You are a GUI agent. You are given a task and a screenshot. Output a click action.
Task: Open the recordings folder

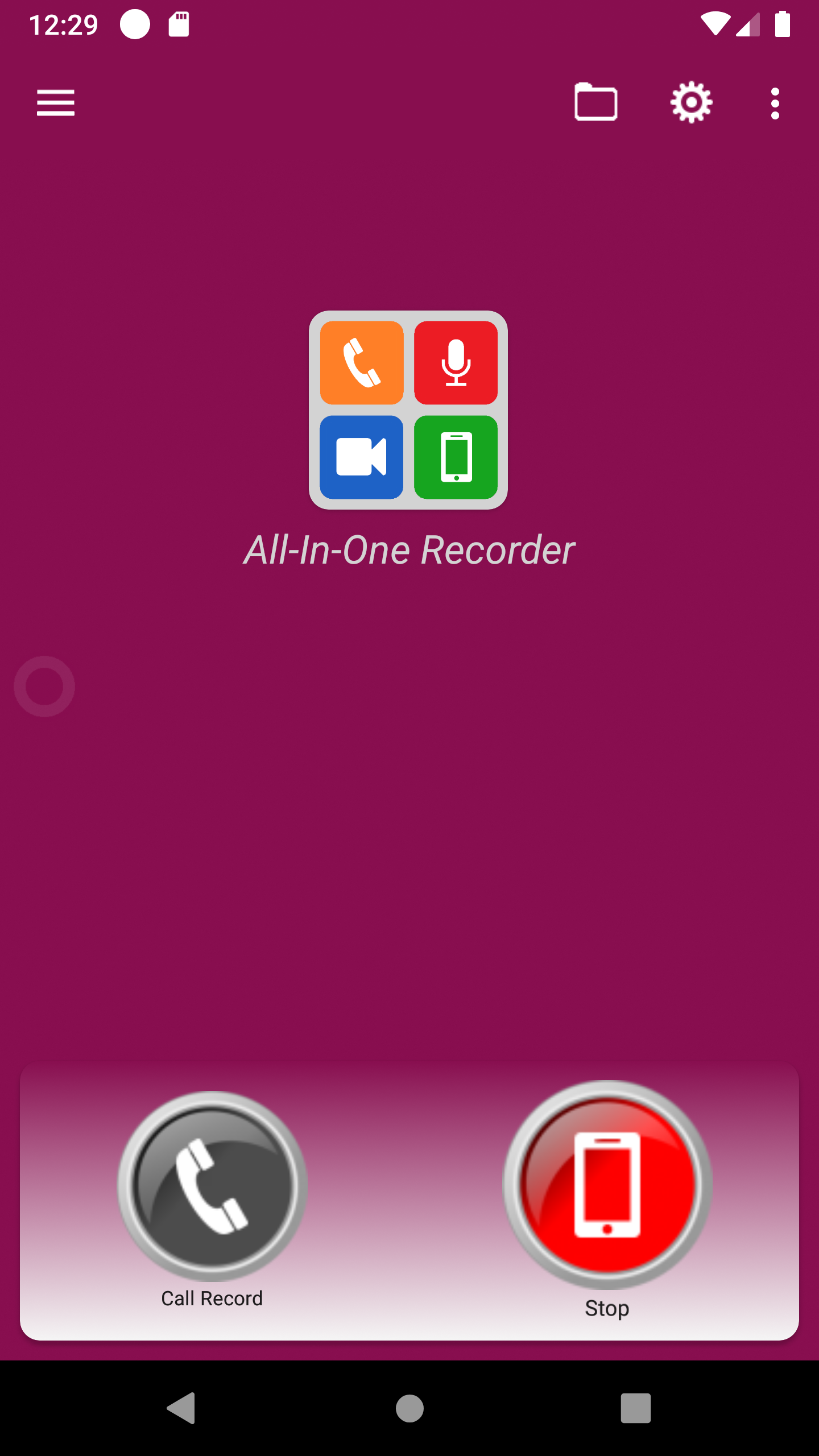[x=595, y=103]
